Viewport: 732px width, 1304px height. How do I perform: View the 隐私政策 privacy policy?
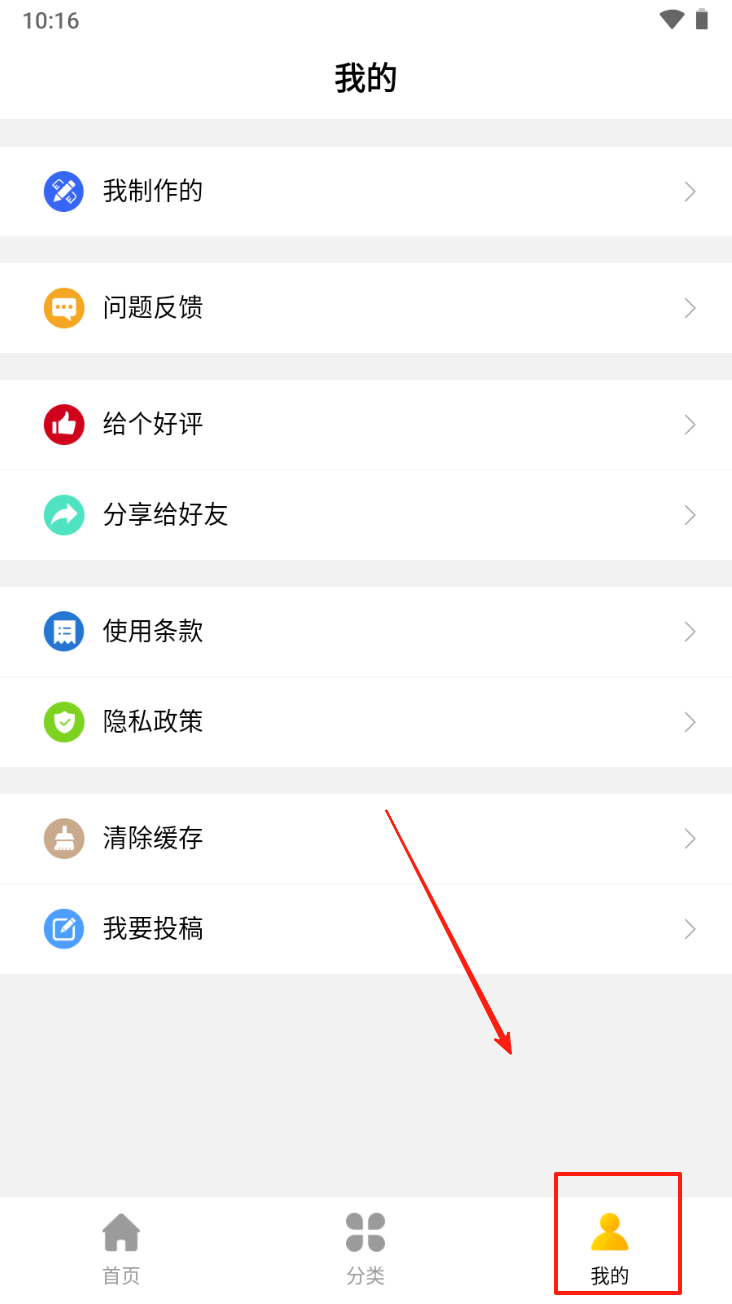coord(366,722)
